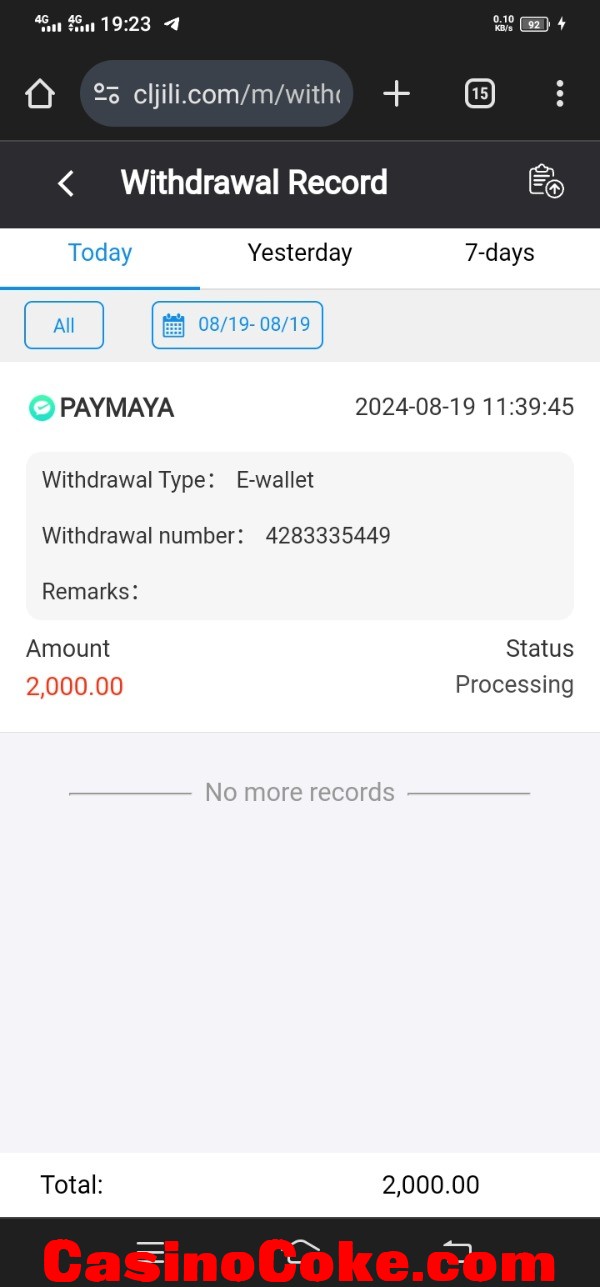Switch to the 7-days tab
Viewport: 600px width, 1287px height.
499,253
